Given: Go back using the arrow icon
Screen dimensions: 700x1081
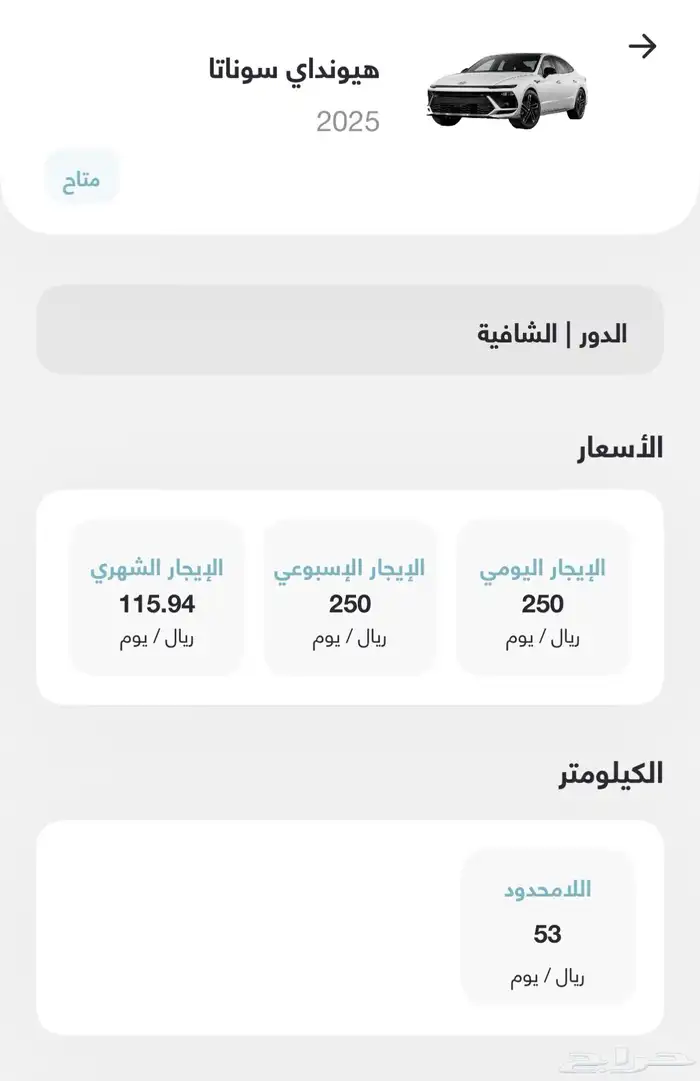Looking at the screenshot, I should (x=642, y=46).
